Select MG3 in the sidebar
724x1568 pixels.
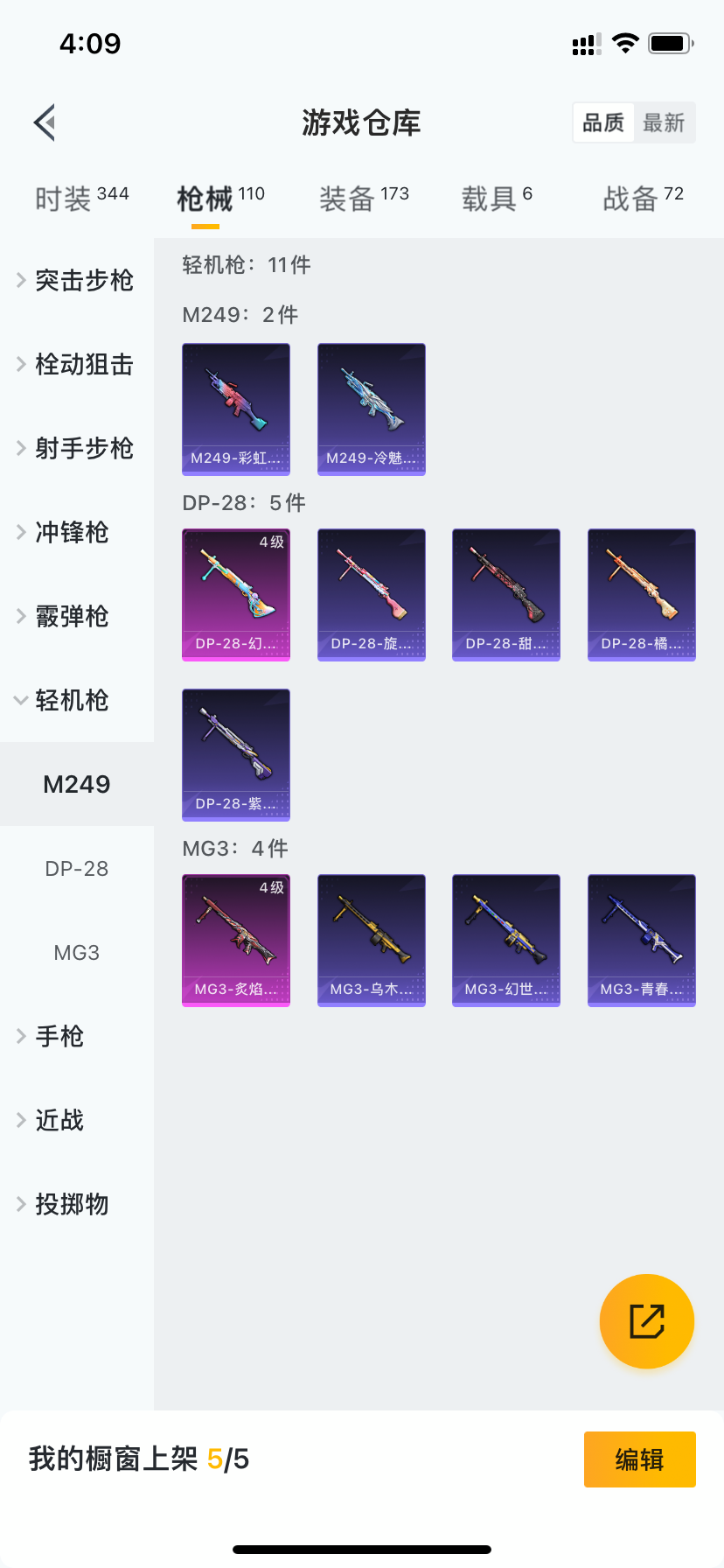(x=77, y=952)
